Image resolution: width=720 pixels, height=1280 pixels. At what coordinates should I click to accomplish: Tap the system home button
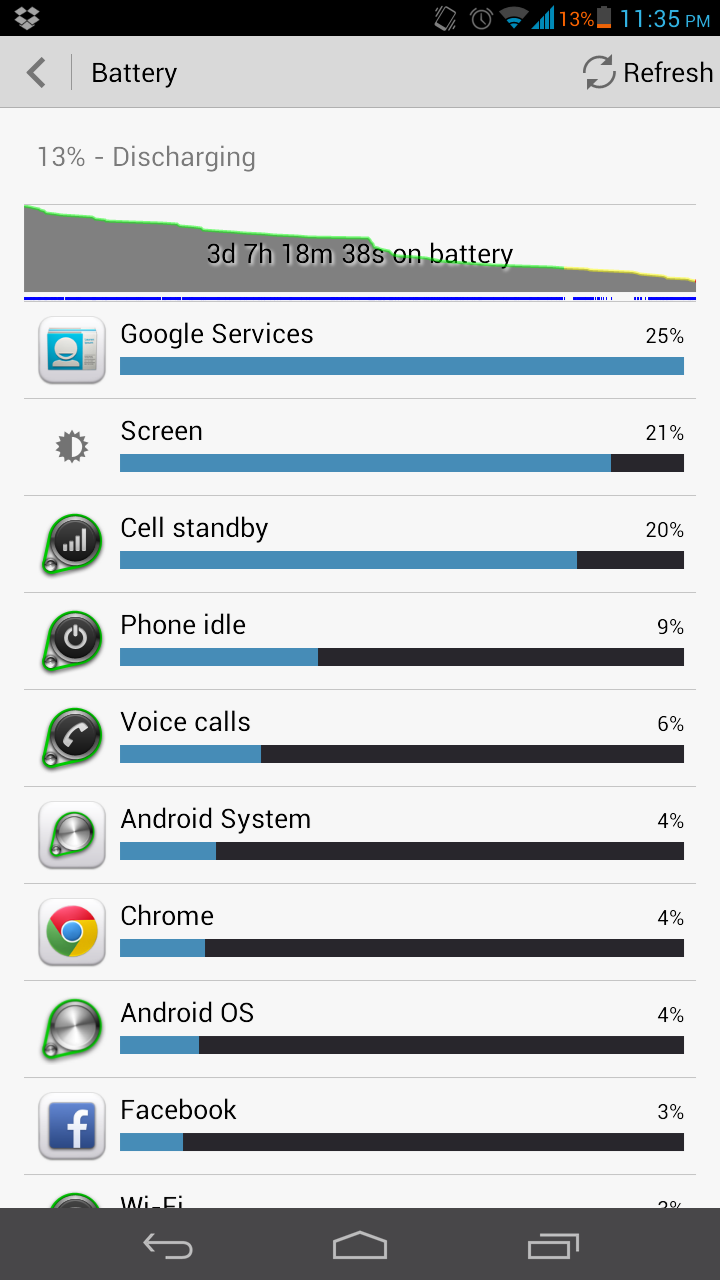[360, 1245]
